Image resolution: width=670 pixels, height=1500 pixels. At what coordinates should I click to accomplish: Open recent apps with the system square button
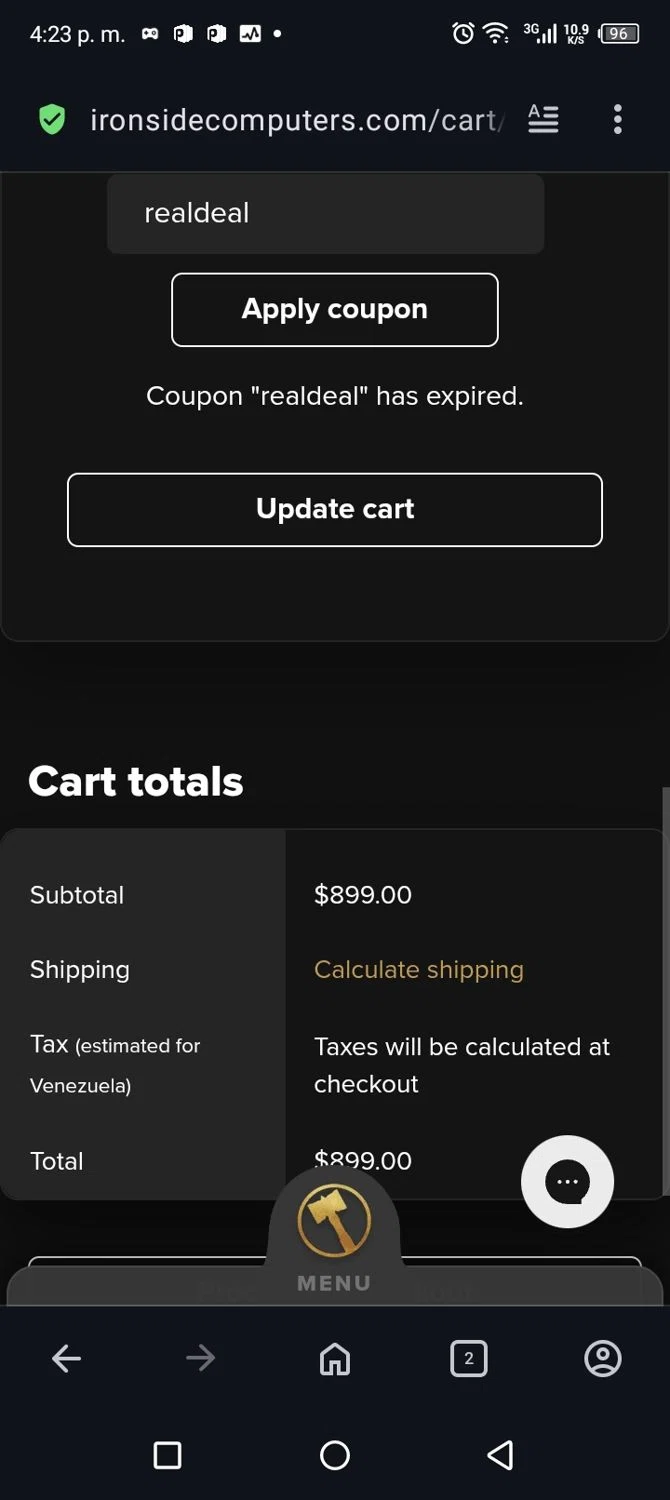tap(168, 1455)
